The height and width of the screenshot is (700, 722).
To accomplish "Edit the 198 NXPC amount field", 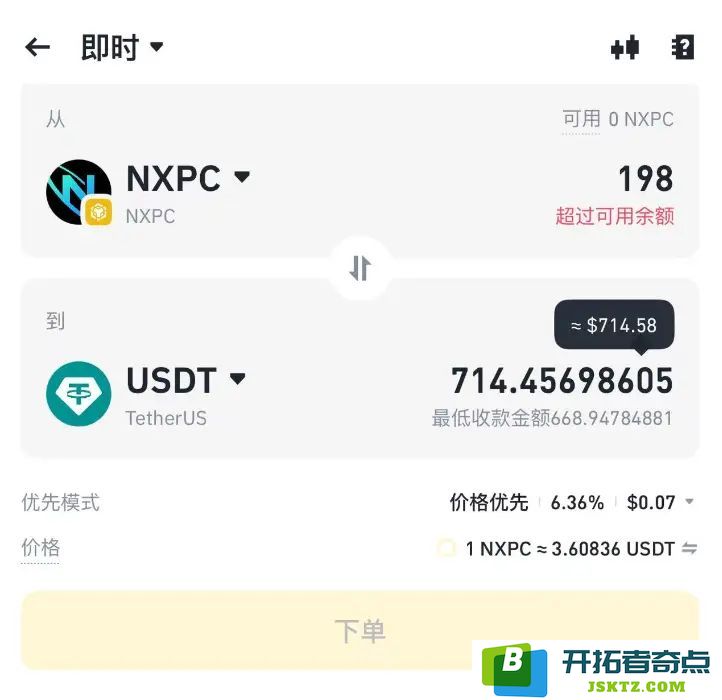I will (x=645, y=179).
